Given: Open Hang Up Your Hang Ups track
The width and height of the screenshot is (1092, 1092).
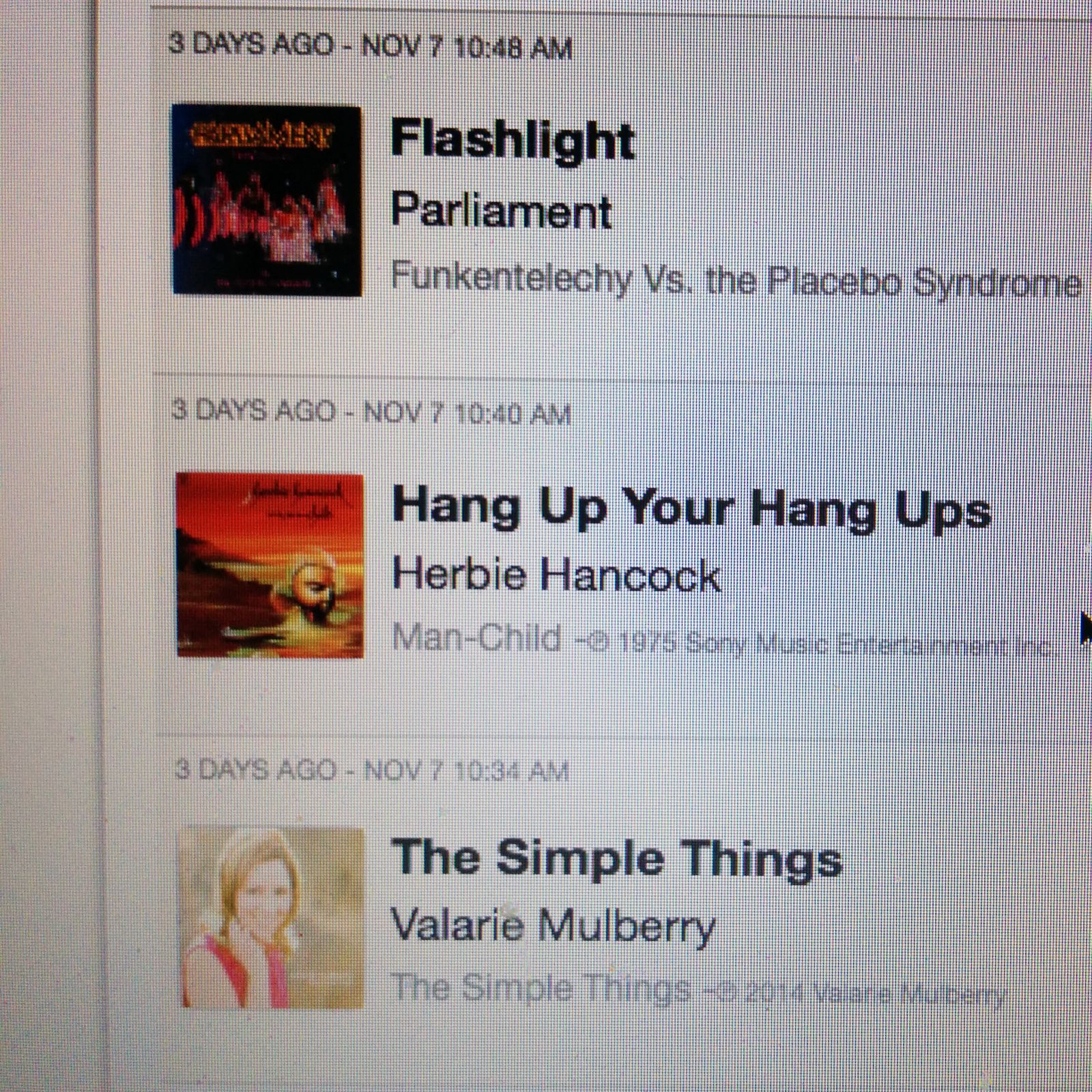Looking at the screenshot, I should point(689,508).
